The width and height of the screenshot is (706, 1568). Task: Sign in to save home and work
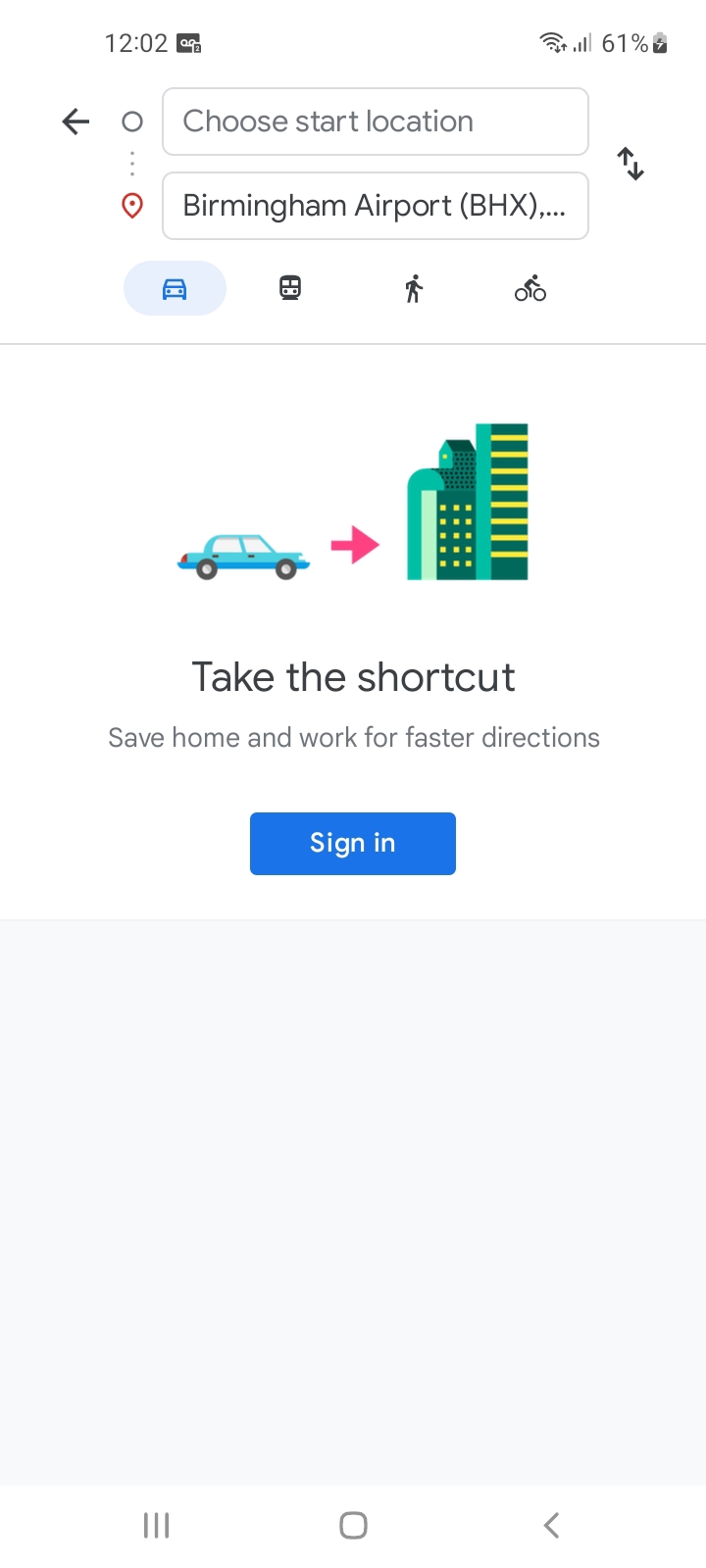click(352, 843)
